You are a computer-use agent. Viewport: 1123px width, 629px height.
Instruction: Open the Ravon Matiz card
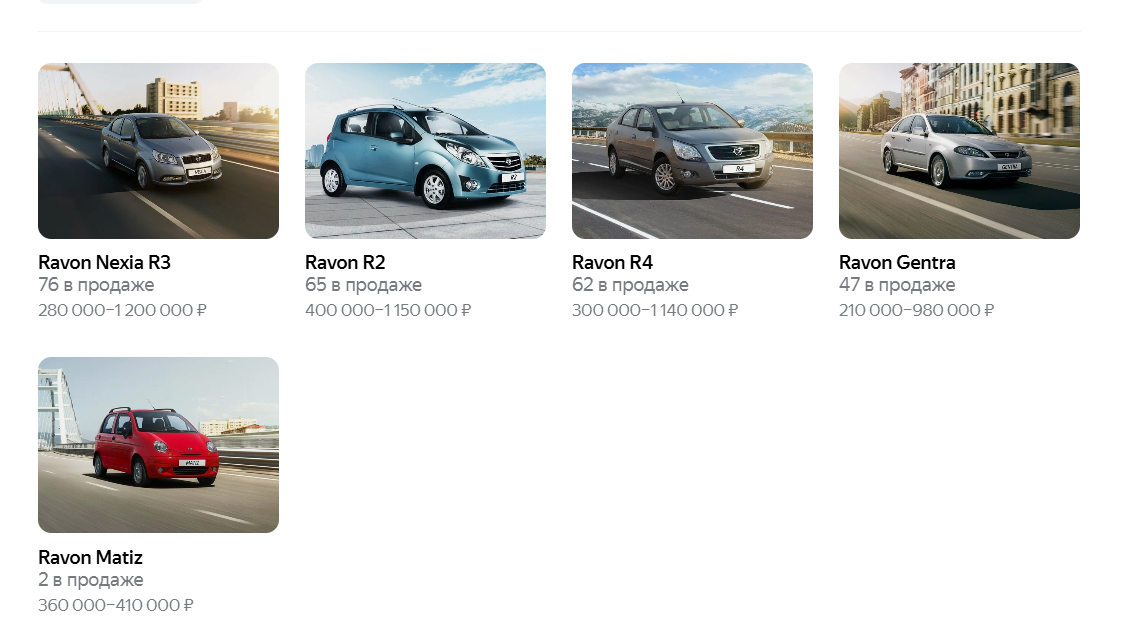click(158, 445)
